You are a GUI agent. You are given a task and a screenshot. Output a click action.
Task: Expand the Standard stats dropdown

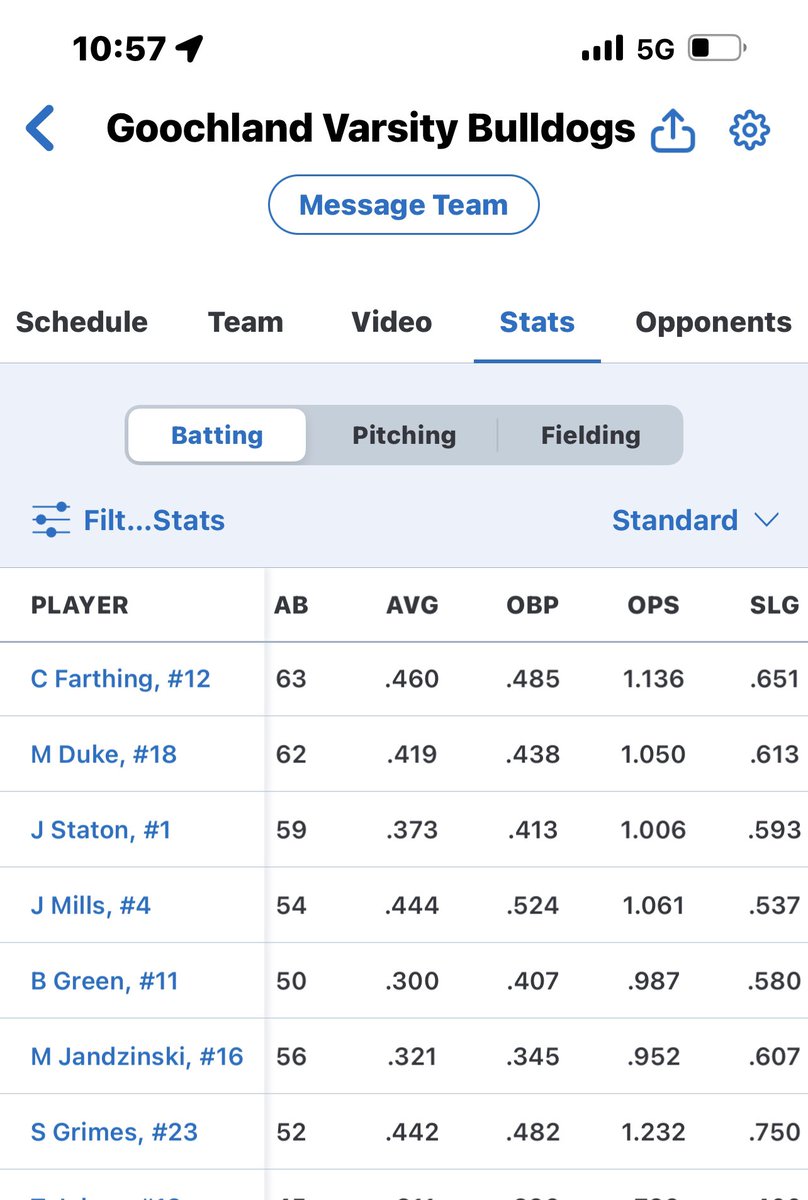695,520
